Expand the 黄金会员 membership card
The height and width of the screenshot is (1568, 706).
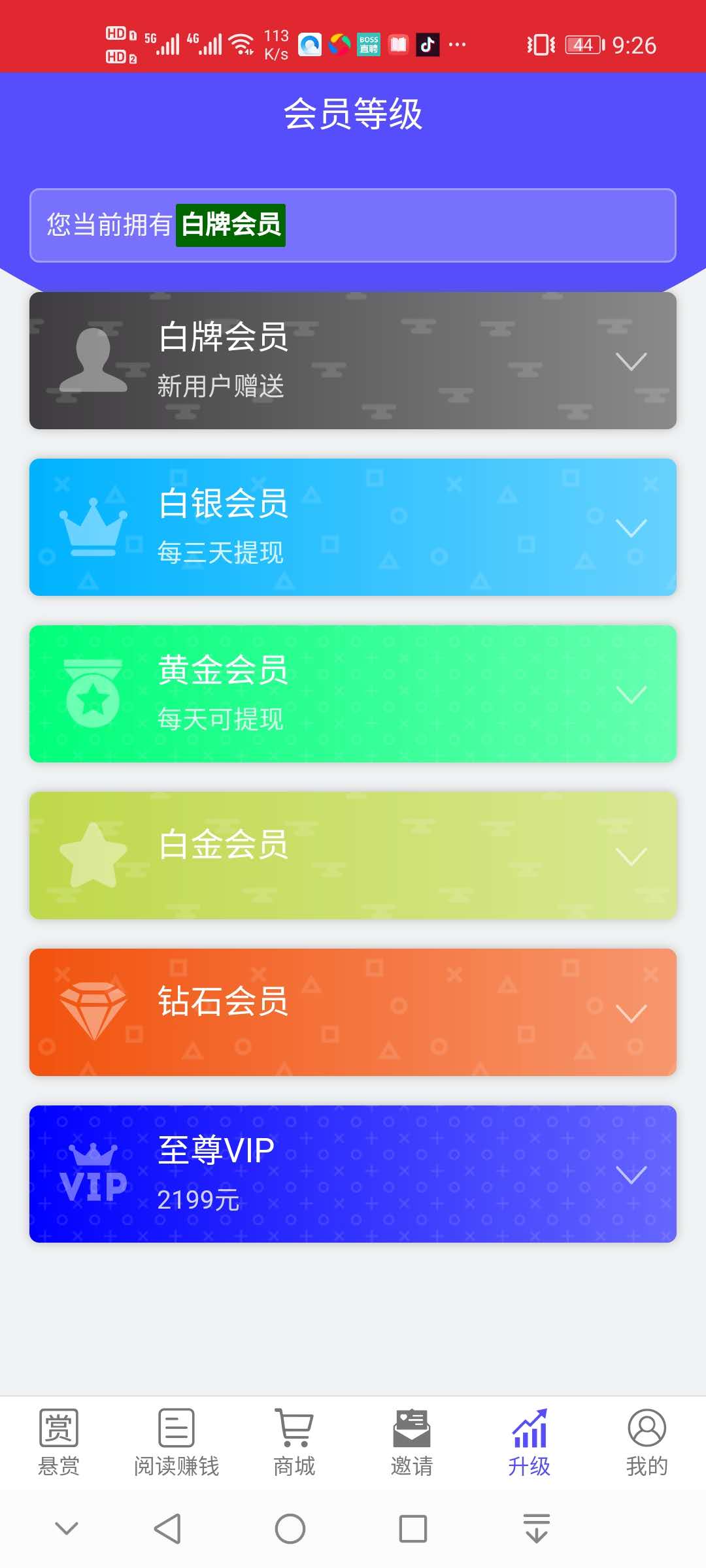(353, 694)
